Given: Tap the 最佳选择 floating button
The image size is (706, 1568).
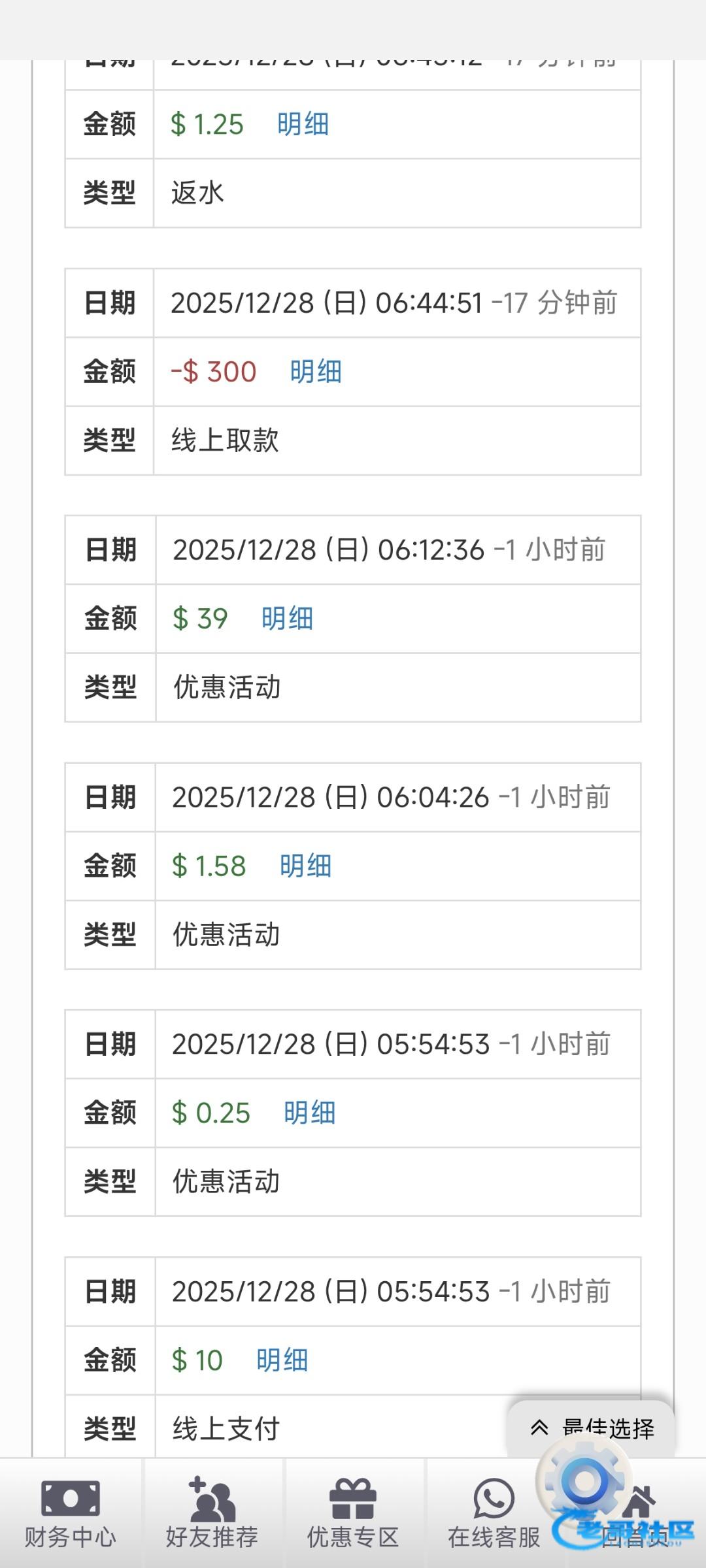Looking at the screenshot, I should tap(592, 1428).
